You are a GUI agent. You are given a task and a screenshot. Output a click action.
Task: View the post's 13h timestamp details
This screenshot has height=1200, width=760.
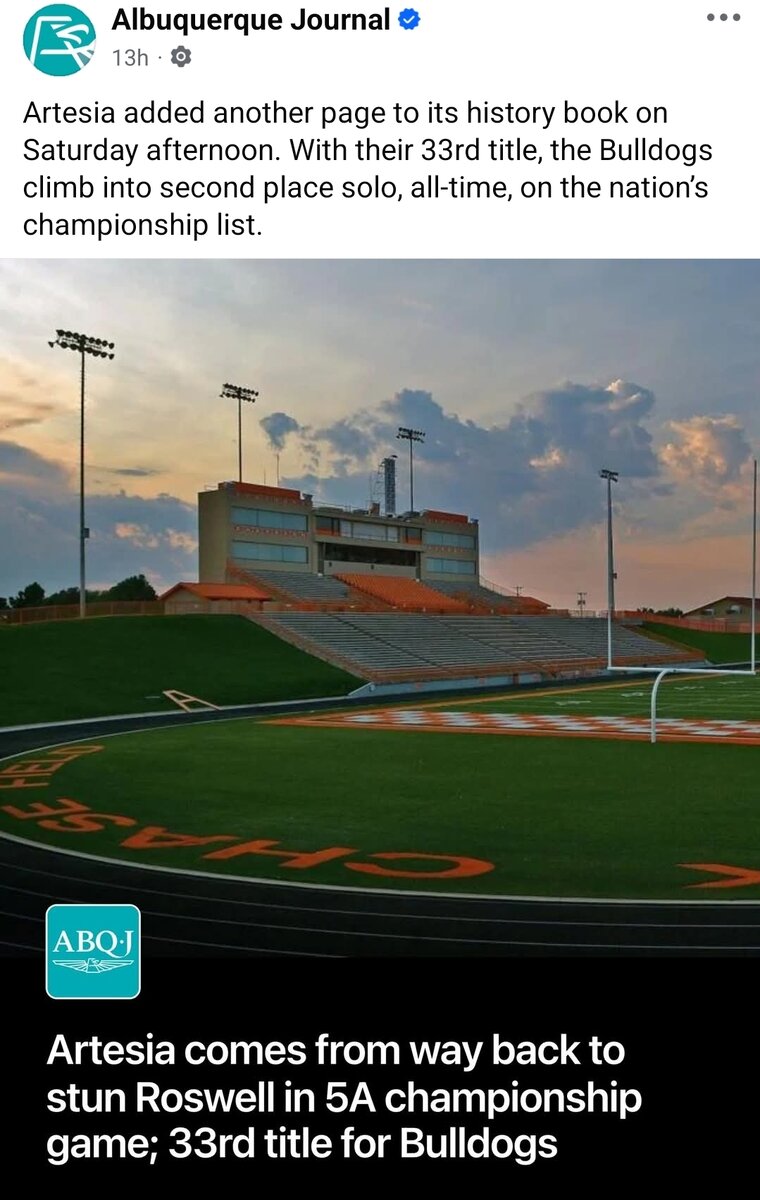130,58
